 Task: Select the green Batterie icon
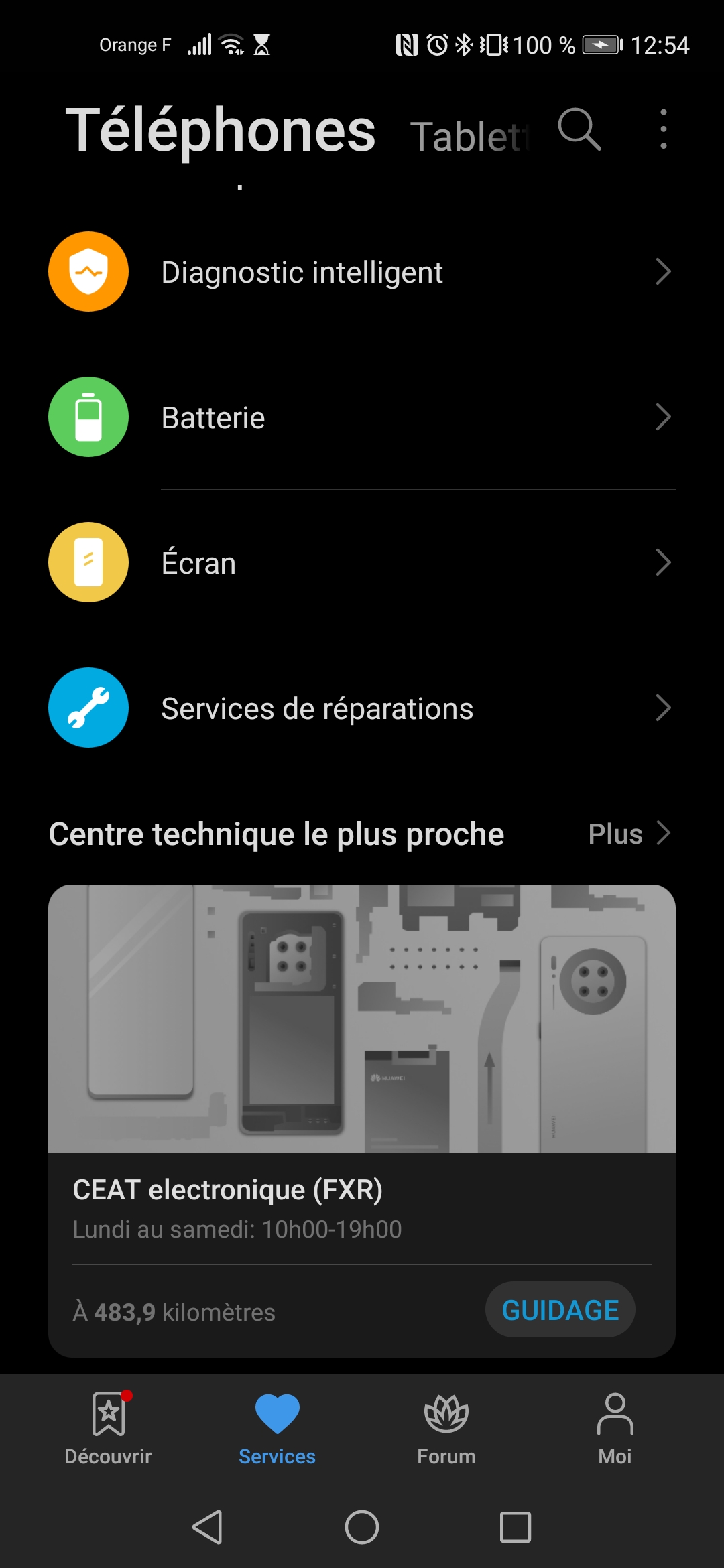click(x=88, y=417)
